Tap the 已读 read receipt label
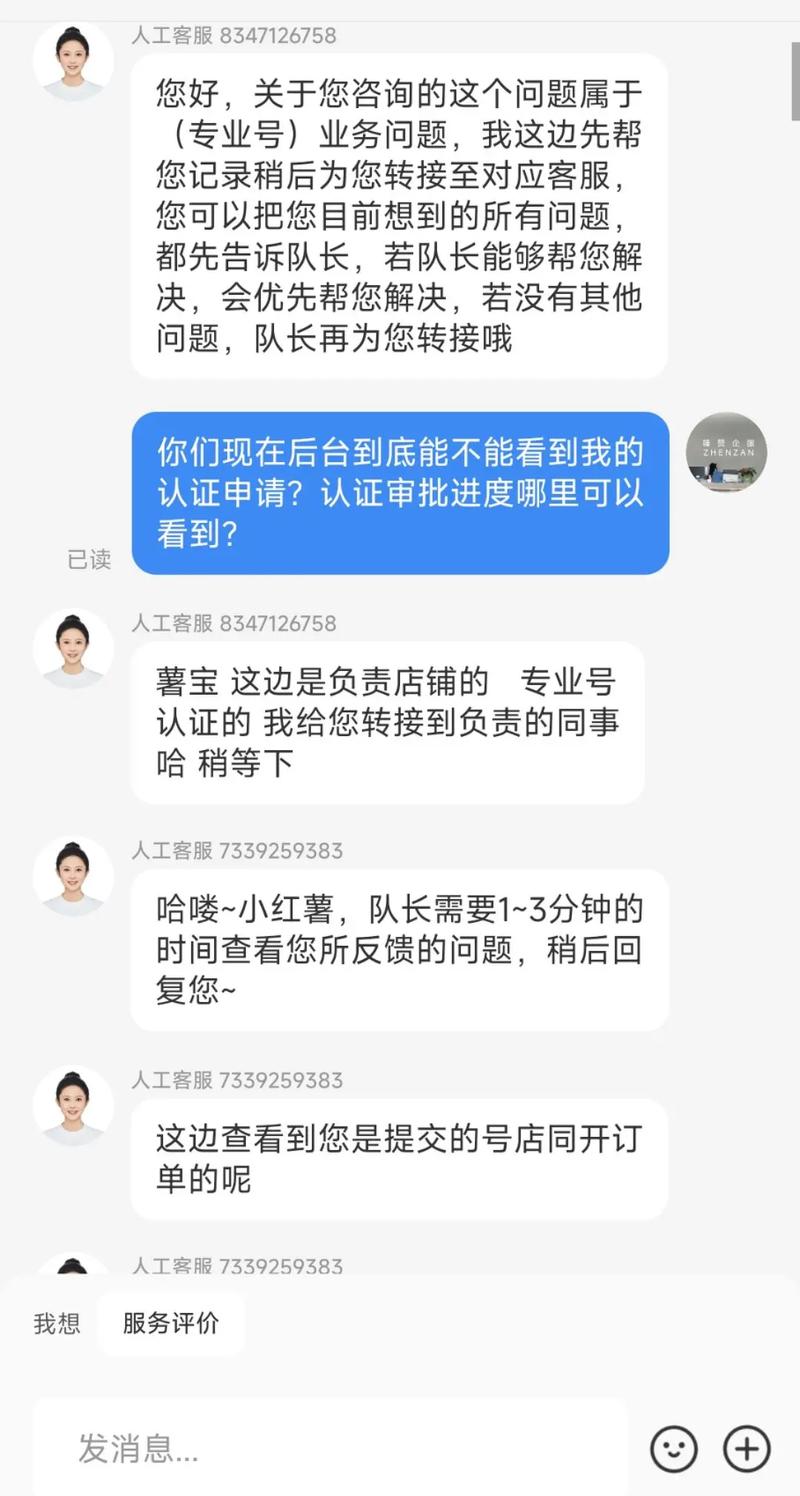This screenshot has height=1496, width=800. point(88,560)
